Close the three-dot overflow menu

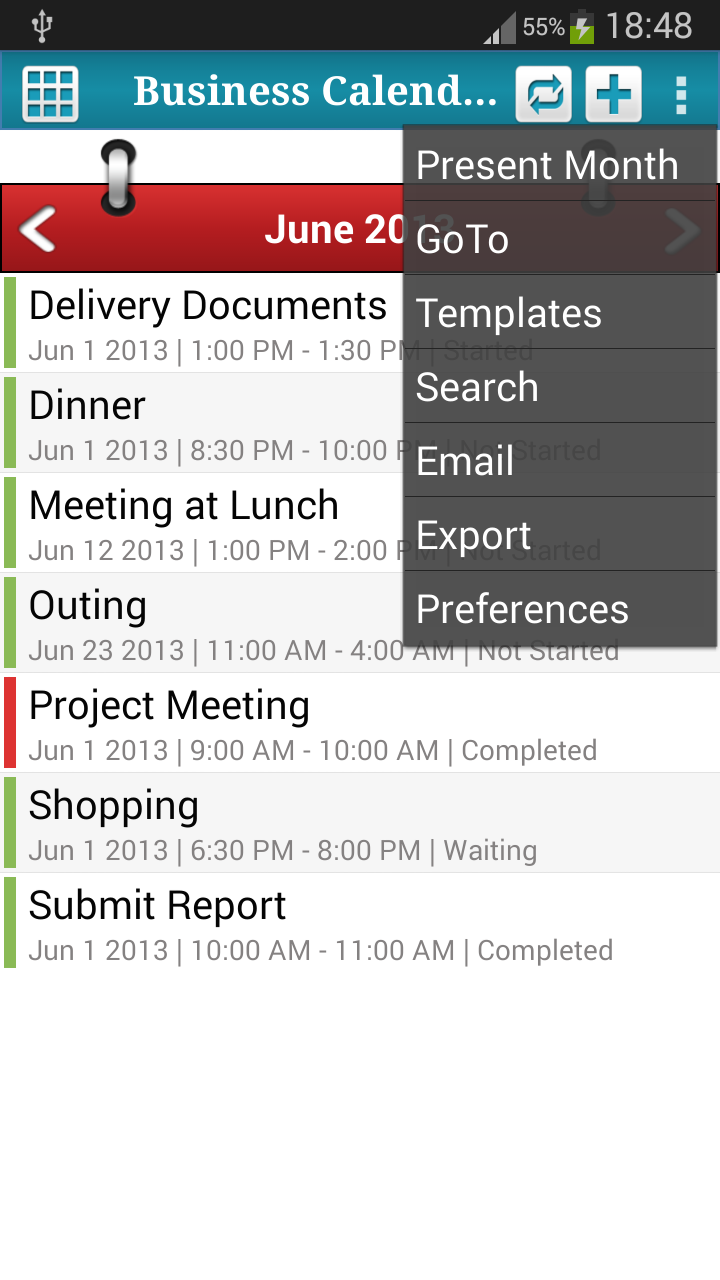point(681,94)
